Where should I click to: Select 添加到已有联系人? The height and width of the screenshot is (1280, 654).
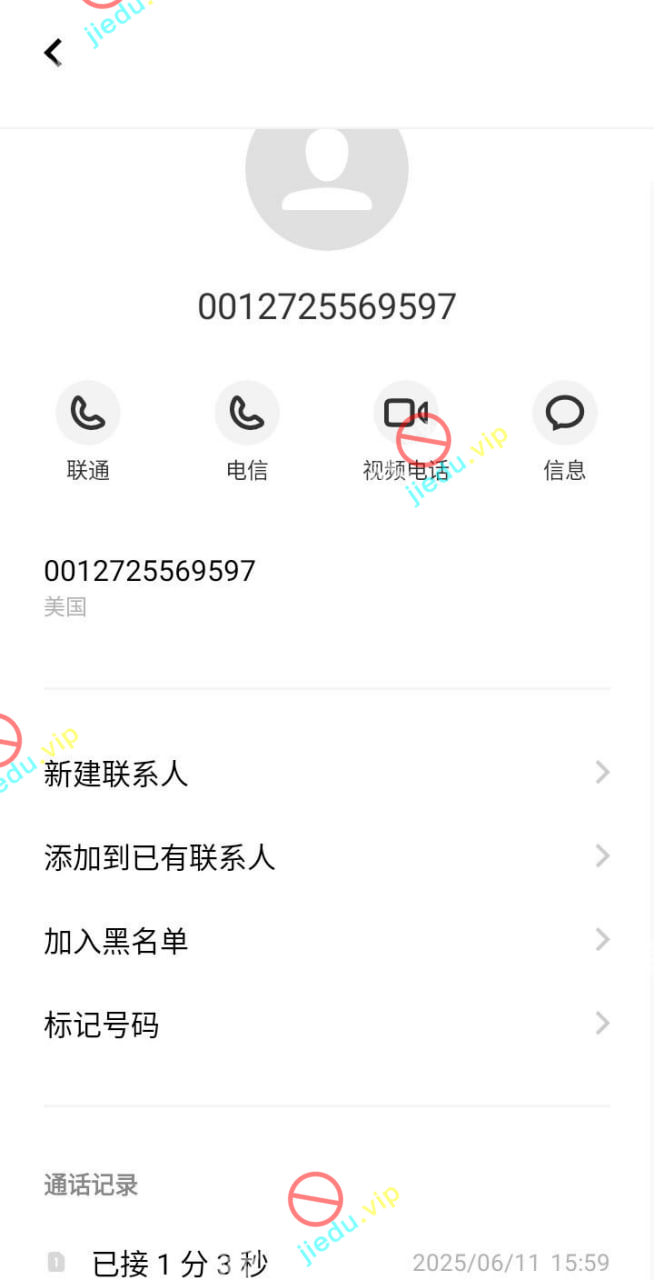(326, 857)
